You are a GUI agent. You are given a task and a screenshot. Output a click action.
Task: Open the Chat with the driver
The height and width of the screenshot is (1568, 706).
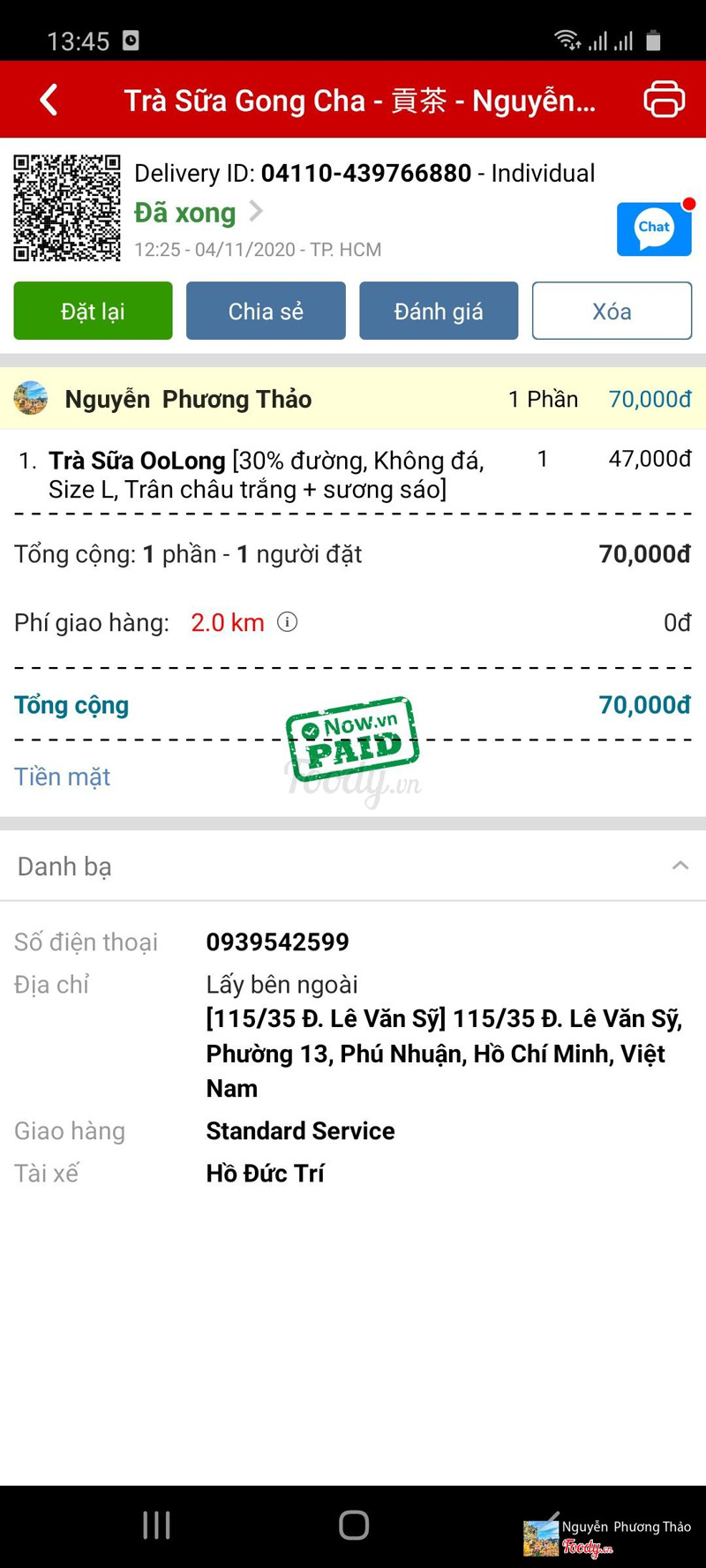click(x=654, y=229)
